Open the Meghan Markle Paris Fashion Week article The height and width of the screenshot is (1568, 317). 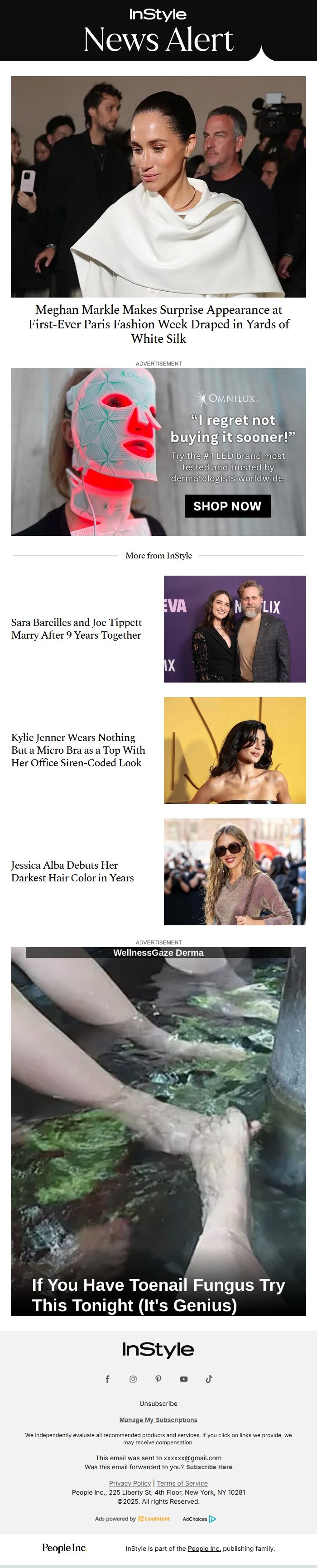pyautogui.click(x=158, y=324)
